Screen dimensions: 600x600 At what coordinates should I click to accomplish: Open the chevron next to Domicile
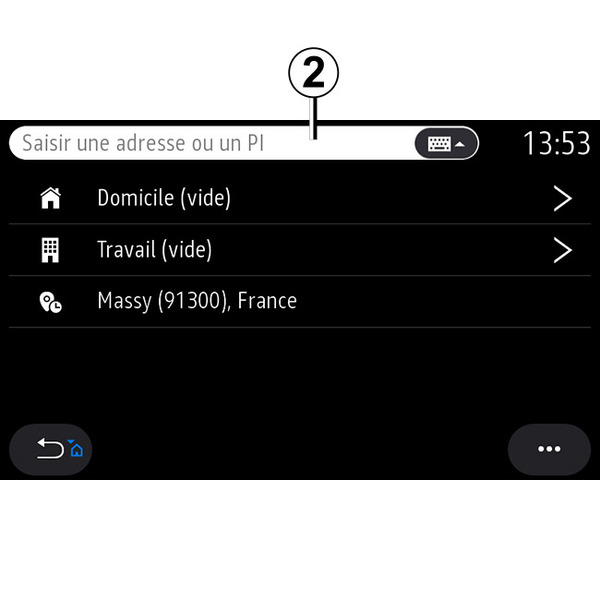(x=562, y=198)
